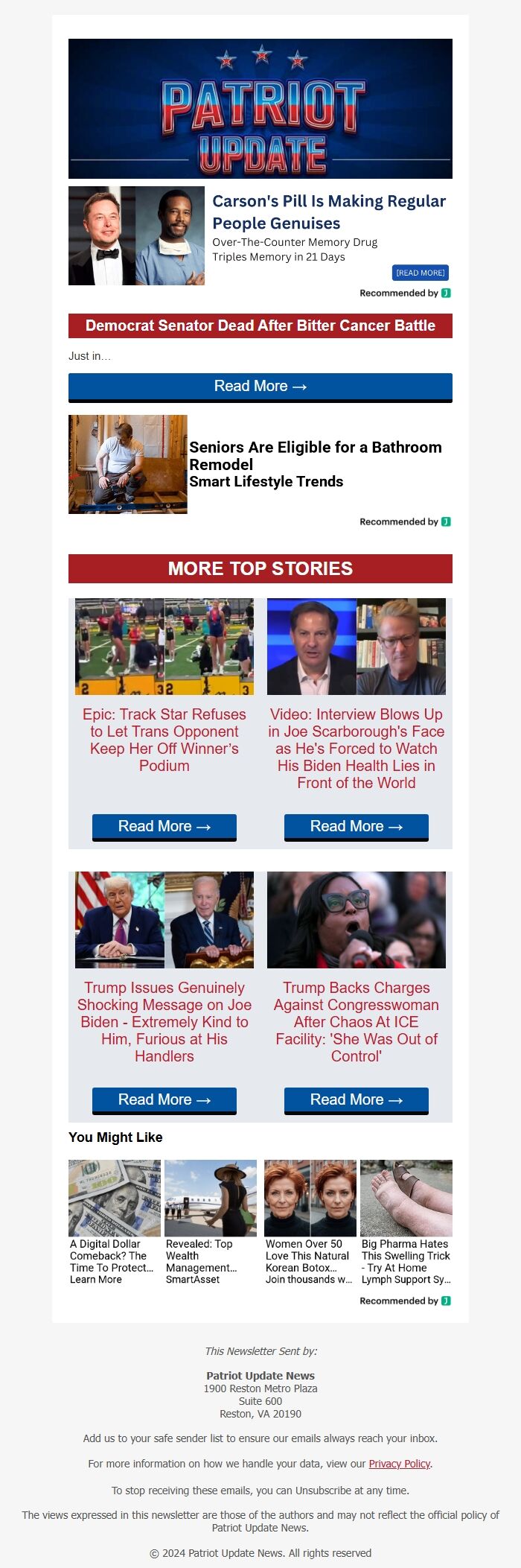This screenshot has width=521, height=1568.
Task: Open the Top Wealth Management ad
Action: 210,1222
